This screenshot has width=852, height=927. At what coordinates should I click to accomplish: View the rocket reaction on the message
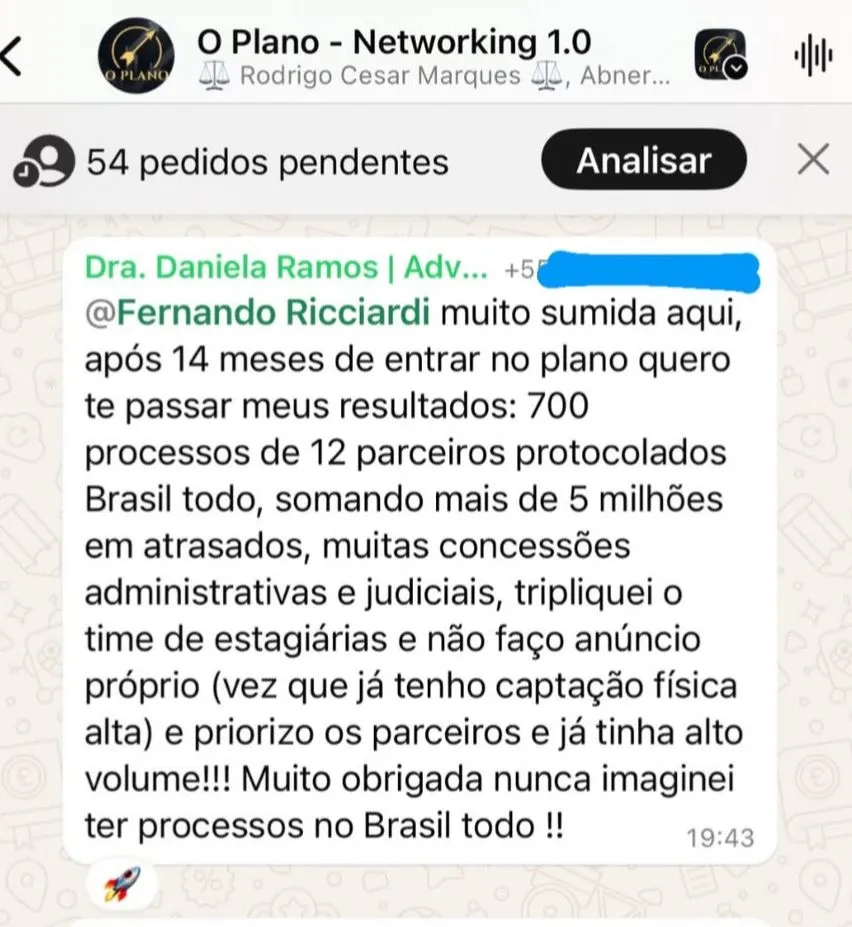coord(122,883)
